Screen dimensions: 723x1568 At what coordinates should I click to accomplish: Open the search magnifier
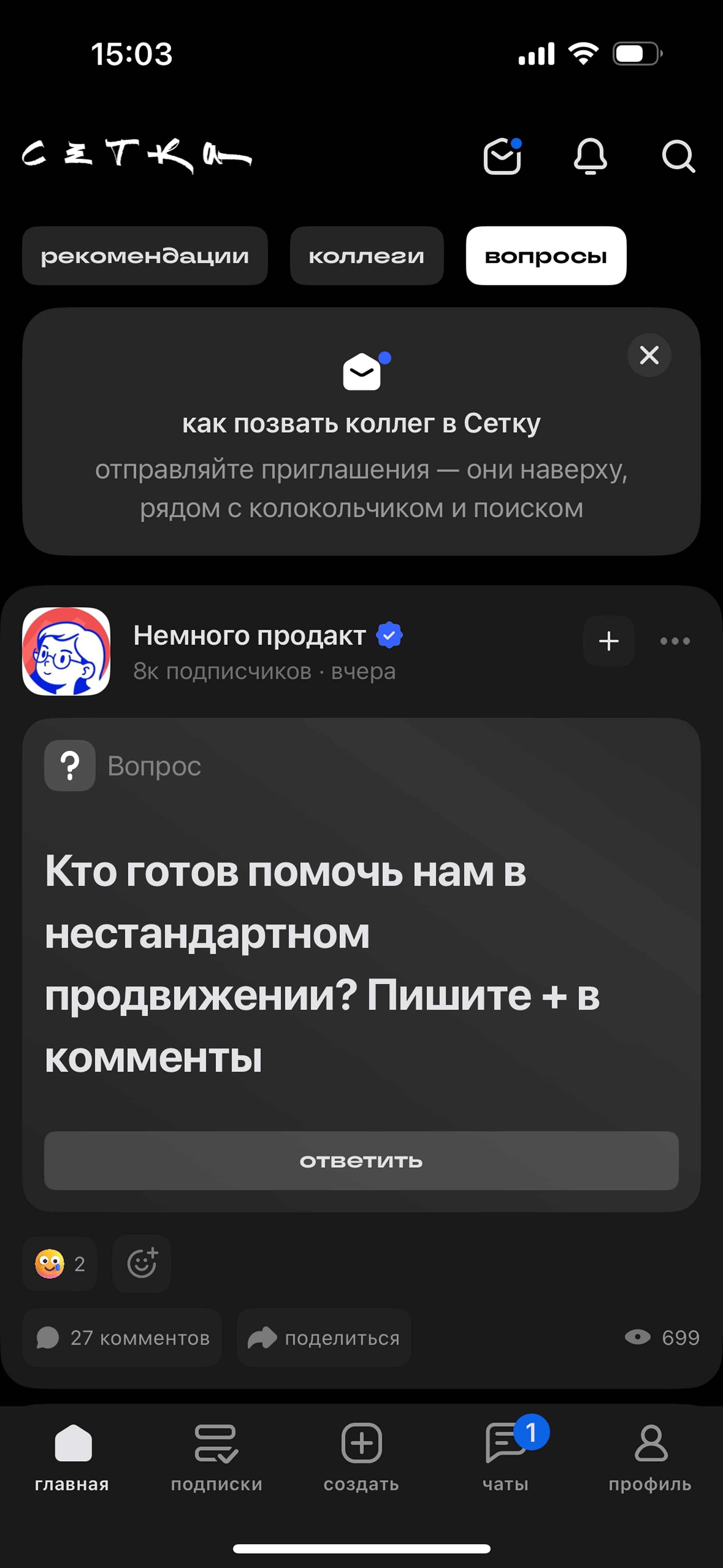tap(678, 157)
